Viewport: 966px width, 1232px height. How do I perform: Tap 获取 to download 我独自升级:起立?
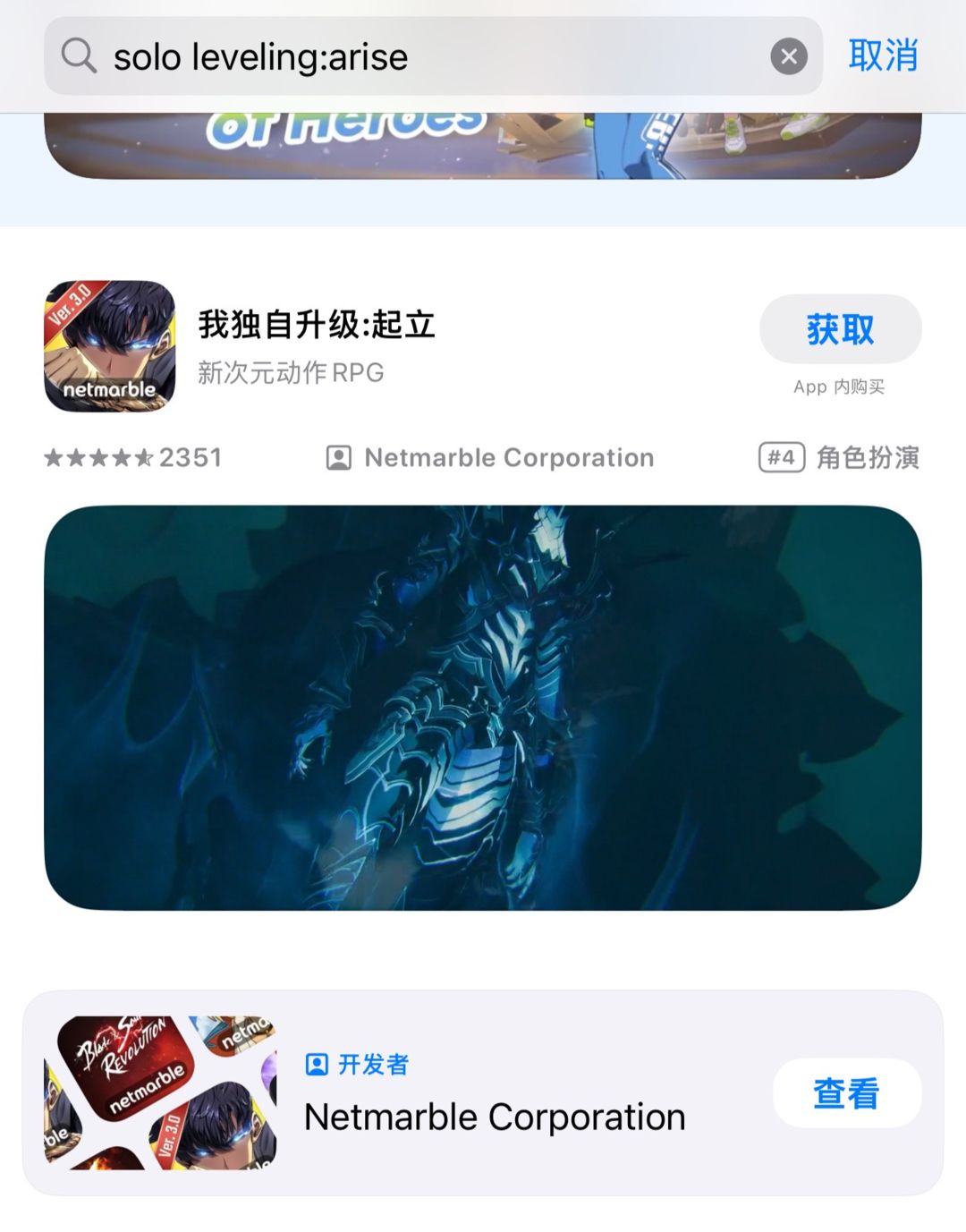click(839, 329)
